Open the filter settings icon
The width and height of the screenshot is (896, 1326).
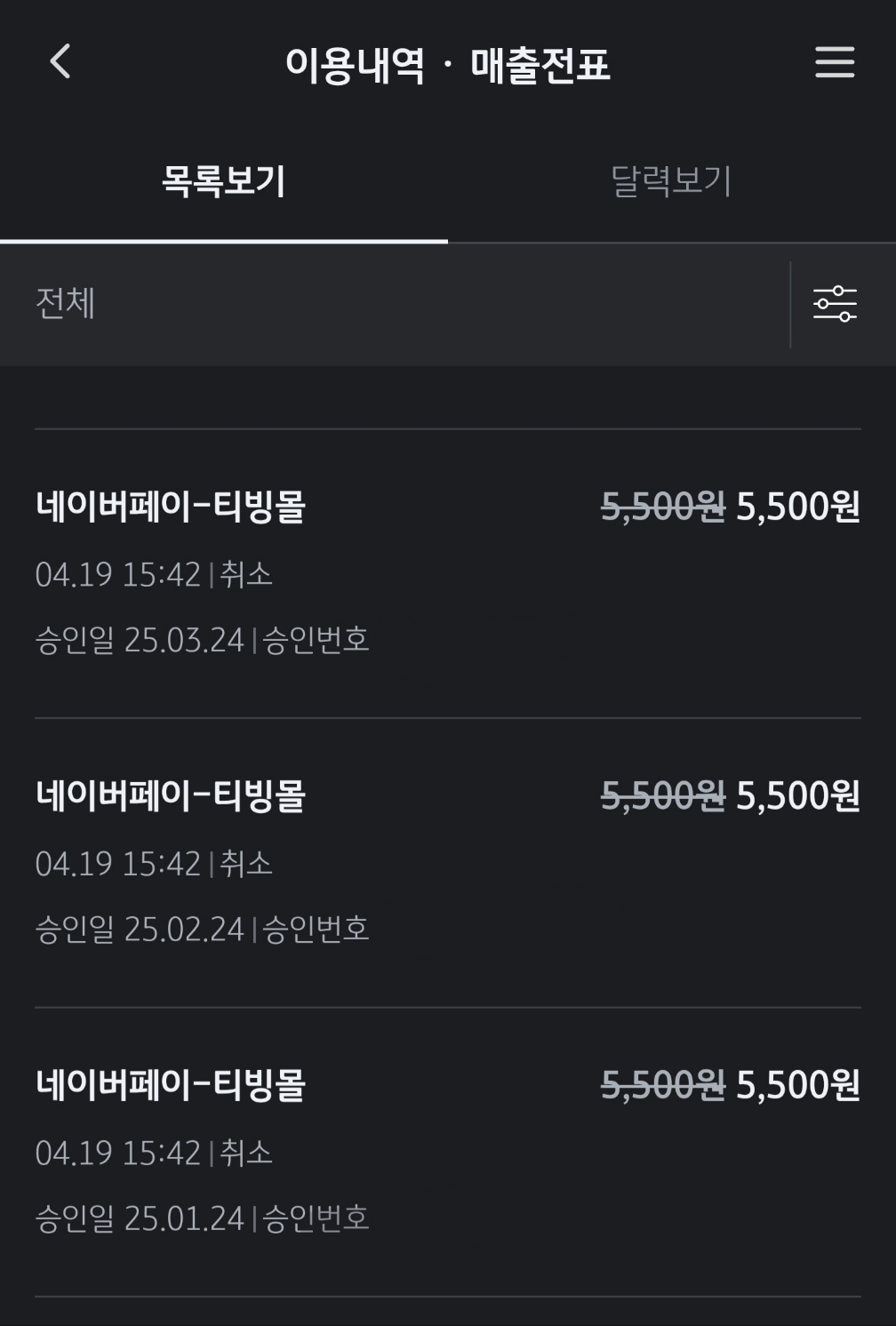click(x=835, y=304)
